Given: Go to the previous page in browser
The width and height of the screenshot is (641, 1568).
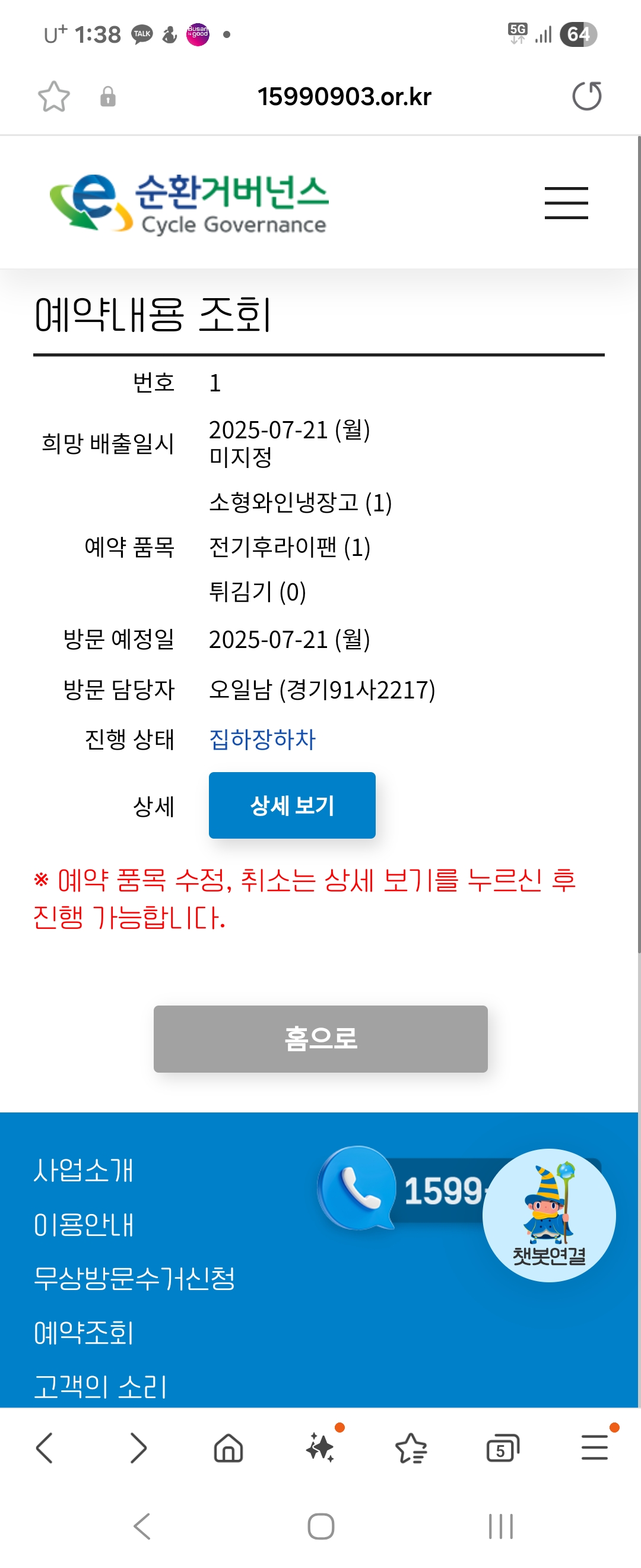Looking at the screenshot, I should coord(45,1447).
